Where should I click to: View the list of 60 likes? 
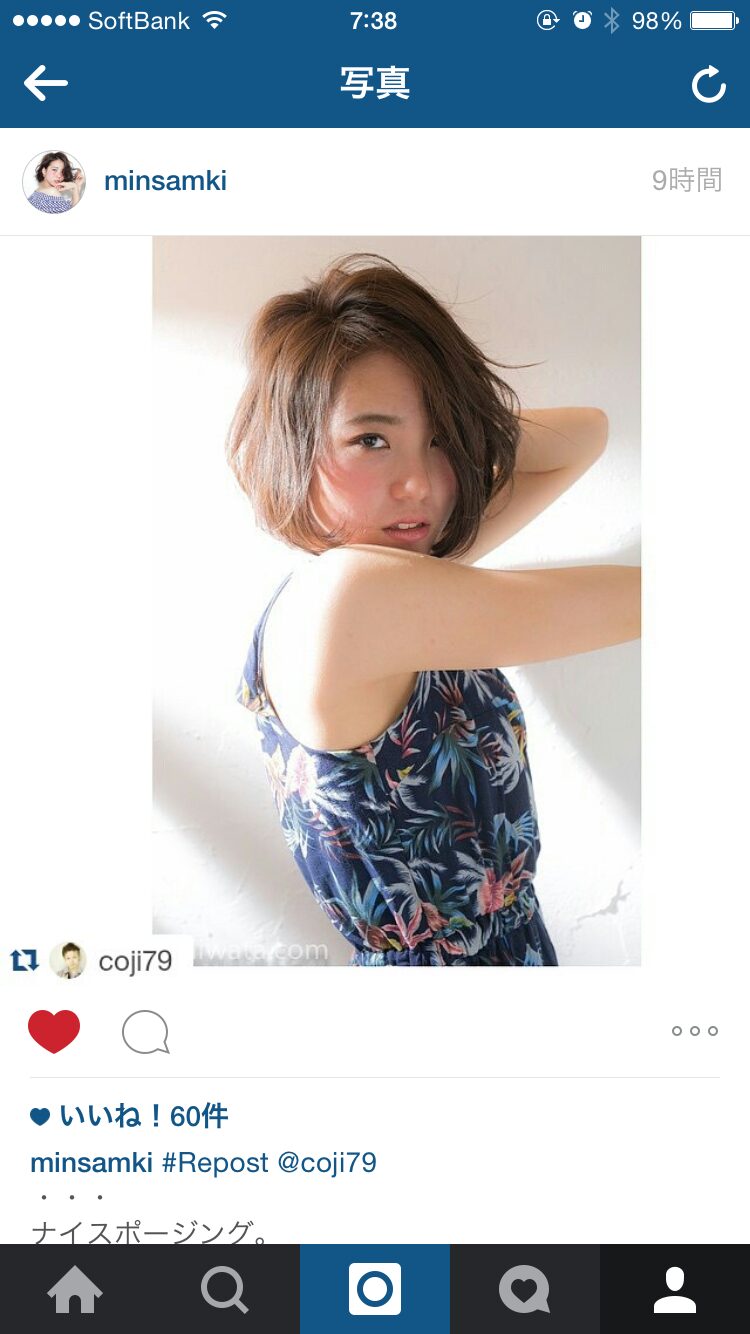pos(130,1116)
